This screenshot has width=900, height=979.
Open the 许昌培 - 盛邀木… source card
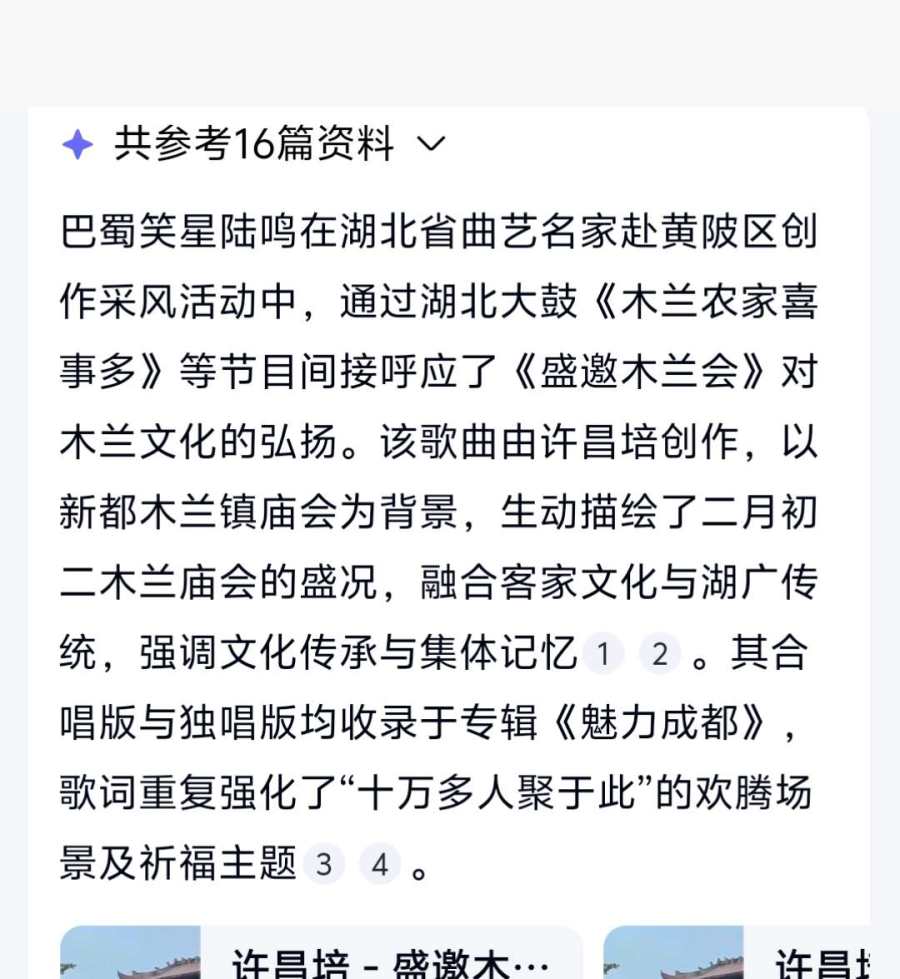[320, 955]
